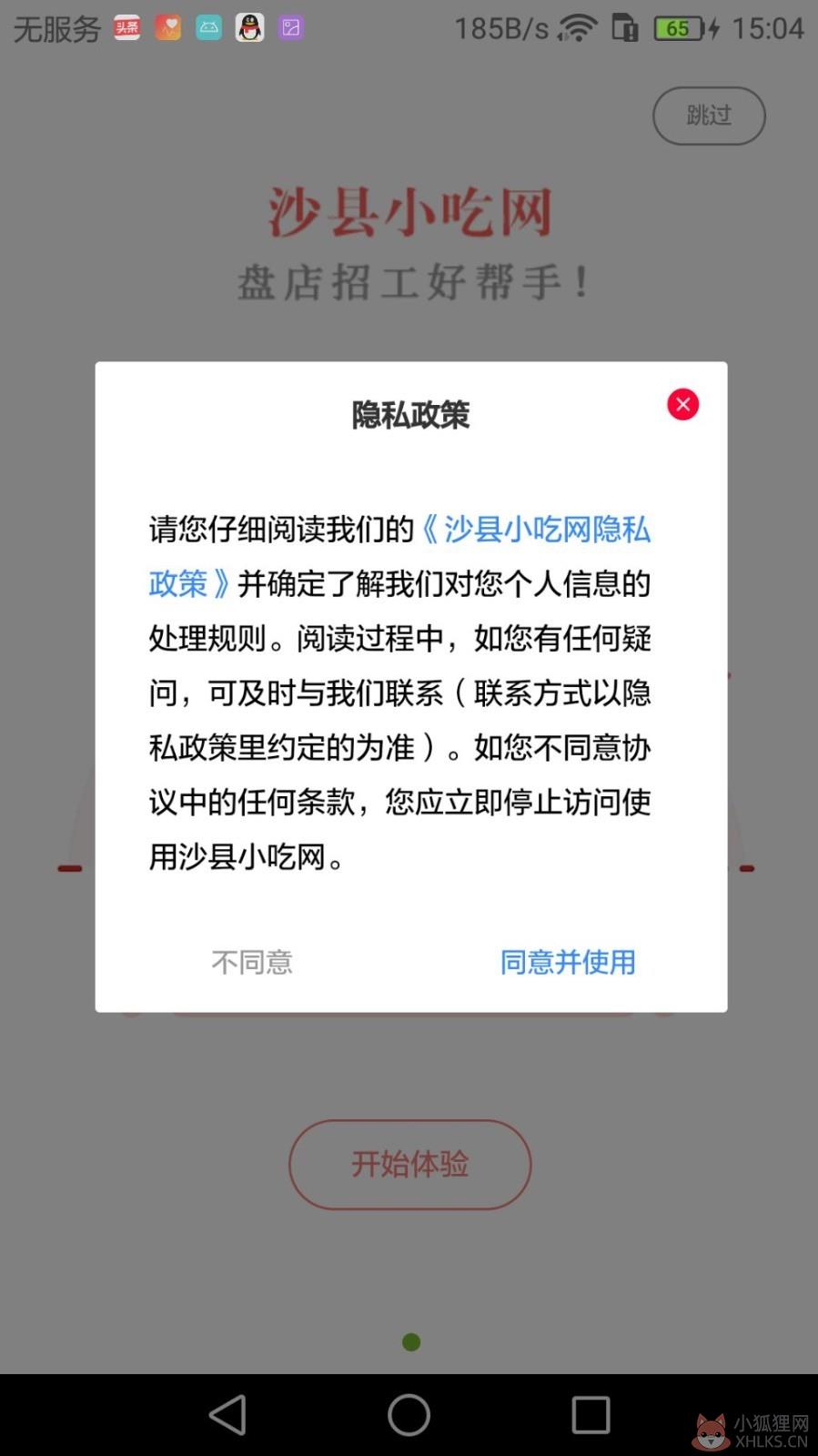Tap the 跳过 skip button
Viewport: 818px width, 1456px height.
pyautogui.click(x=709, y=116)
